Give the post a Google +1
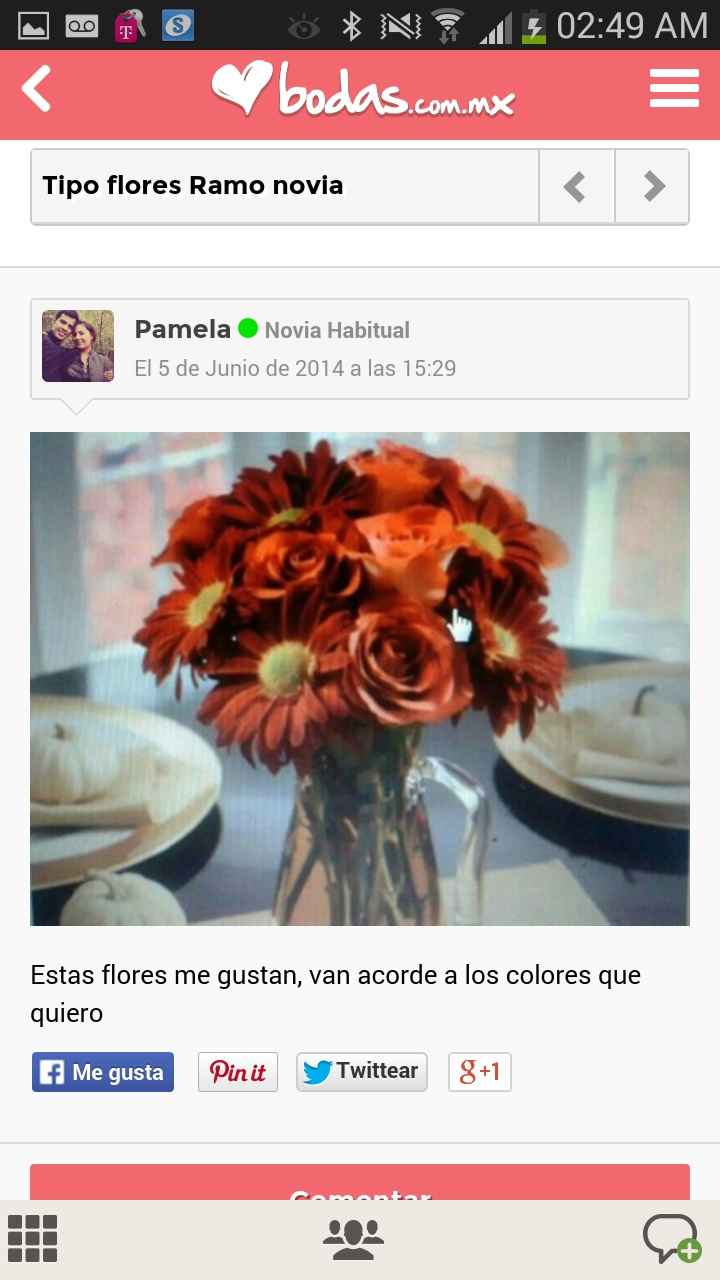This screenshot has height=1280, width=720. (x=479, y=1071)
